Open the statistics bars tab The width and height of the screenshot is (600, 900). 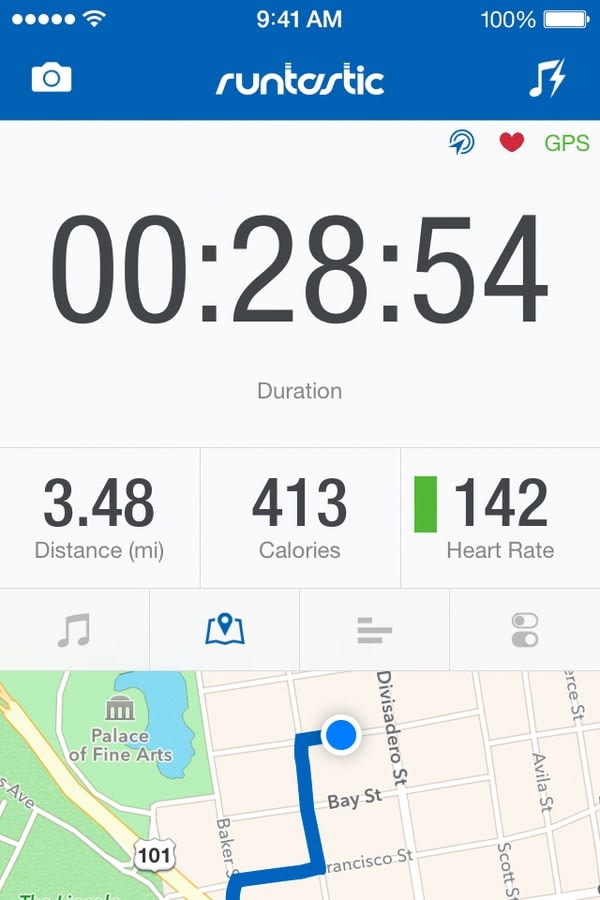(375, 630)
